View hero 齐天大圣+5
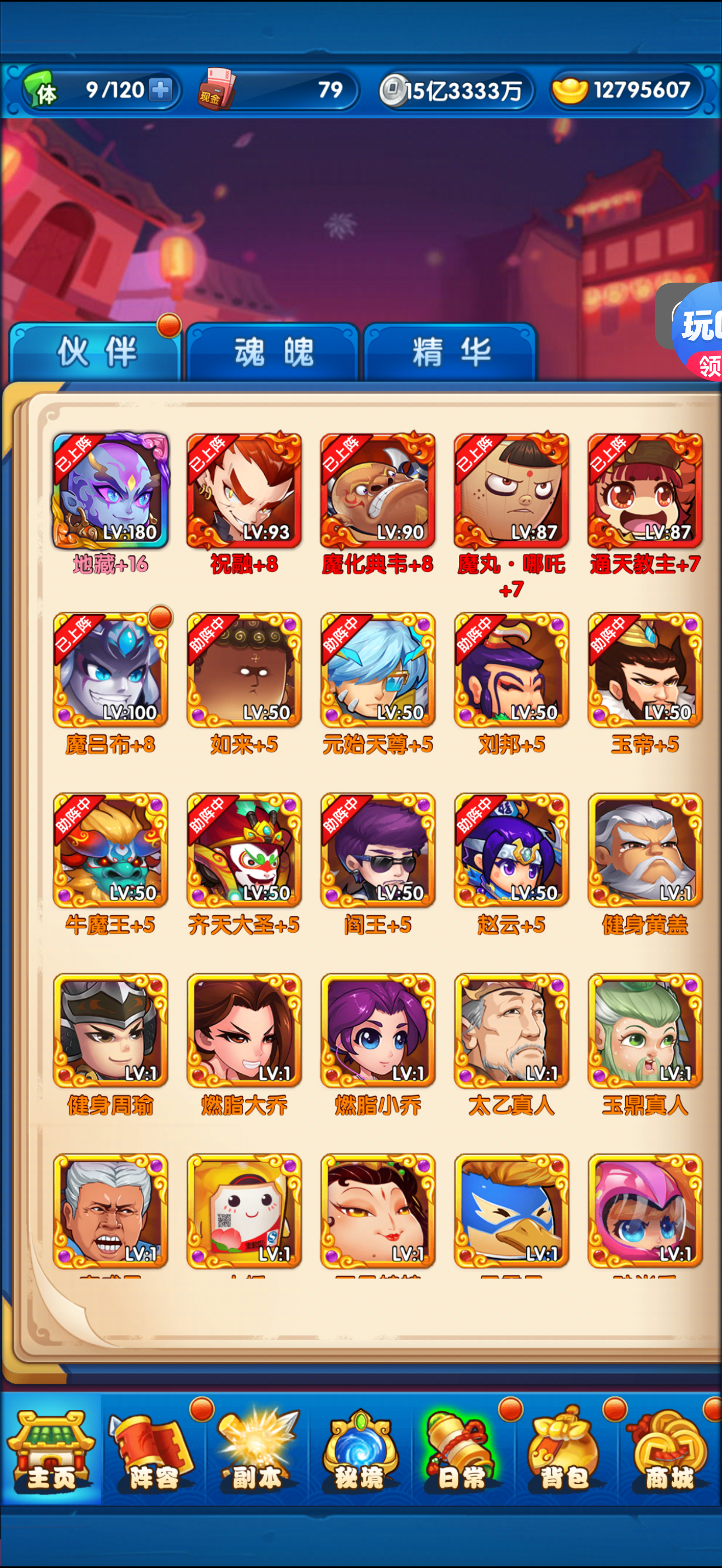 coord(243,850)
